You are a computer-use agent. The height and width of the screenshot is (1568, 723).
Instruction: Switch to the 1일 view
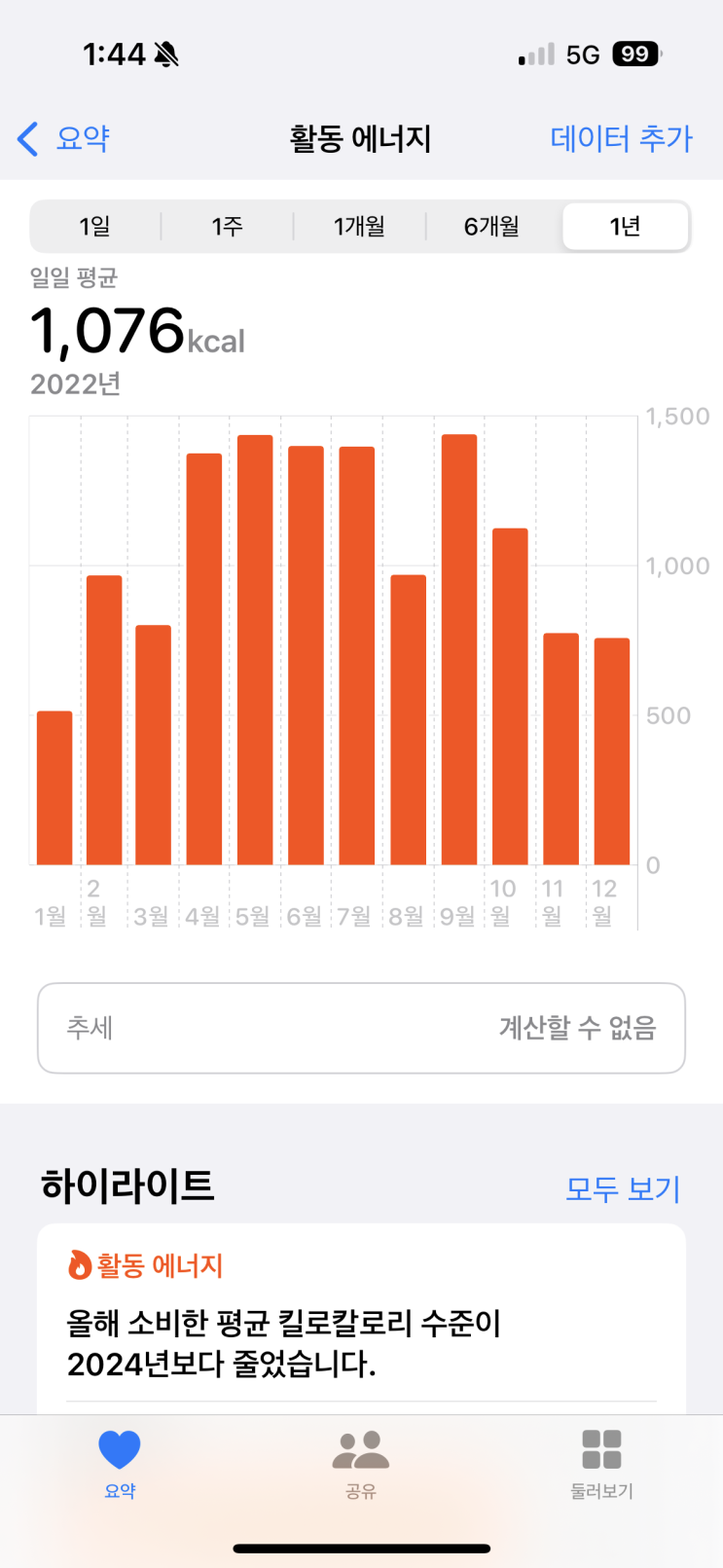point(95,227)
